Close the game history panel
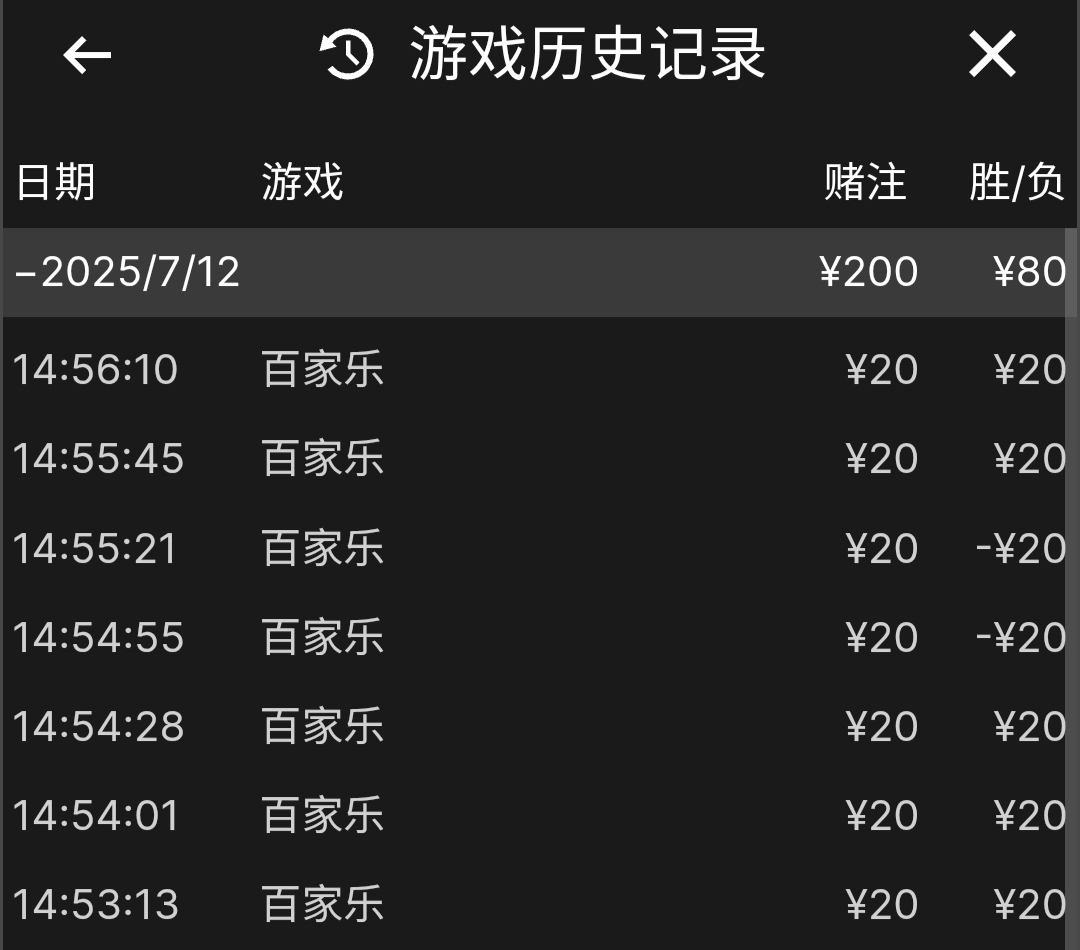Viewport: 1080px width, 950px height. pos(992,54)
